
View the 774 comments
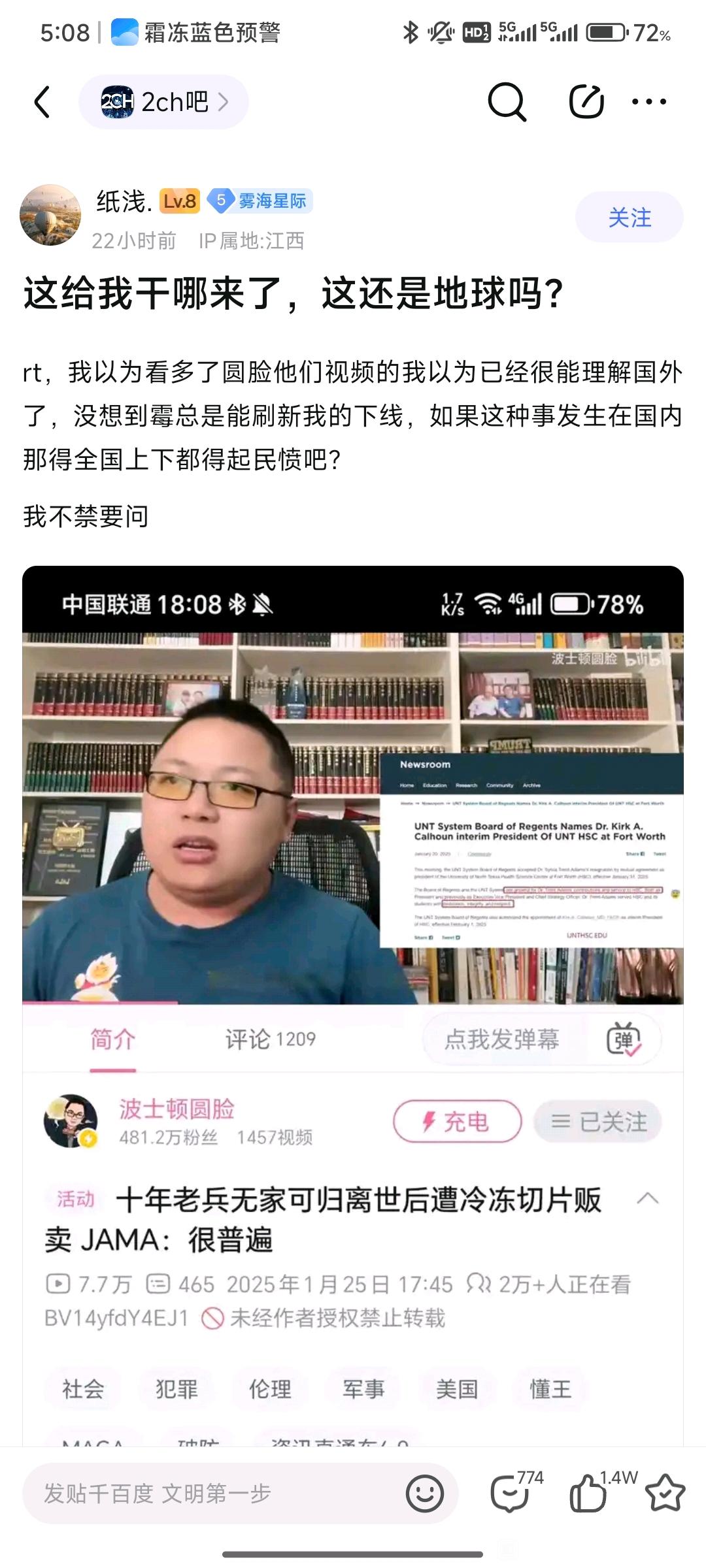511,1494
